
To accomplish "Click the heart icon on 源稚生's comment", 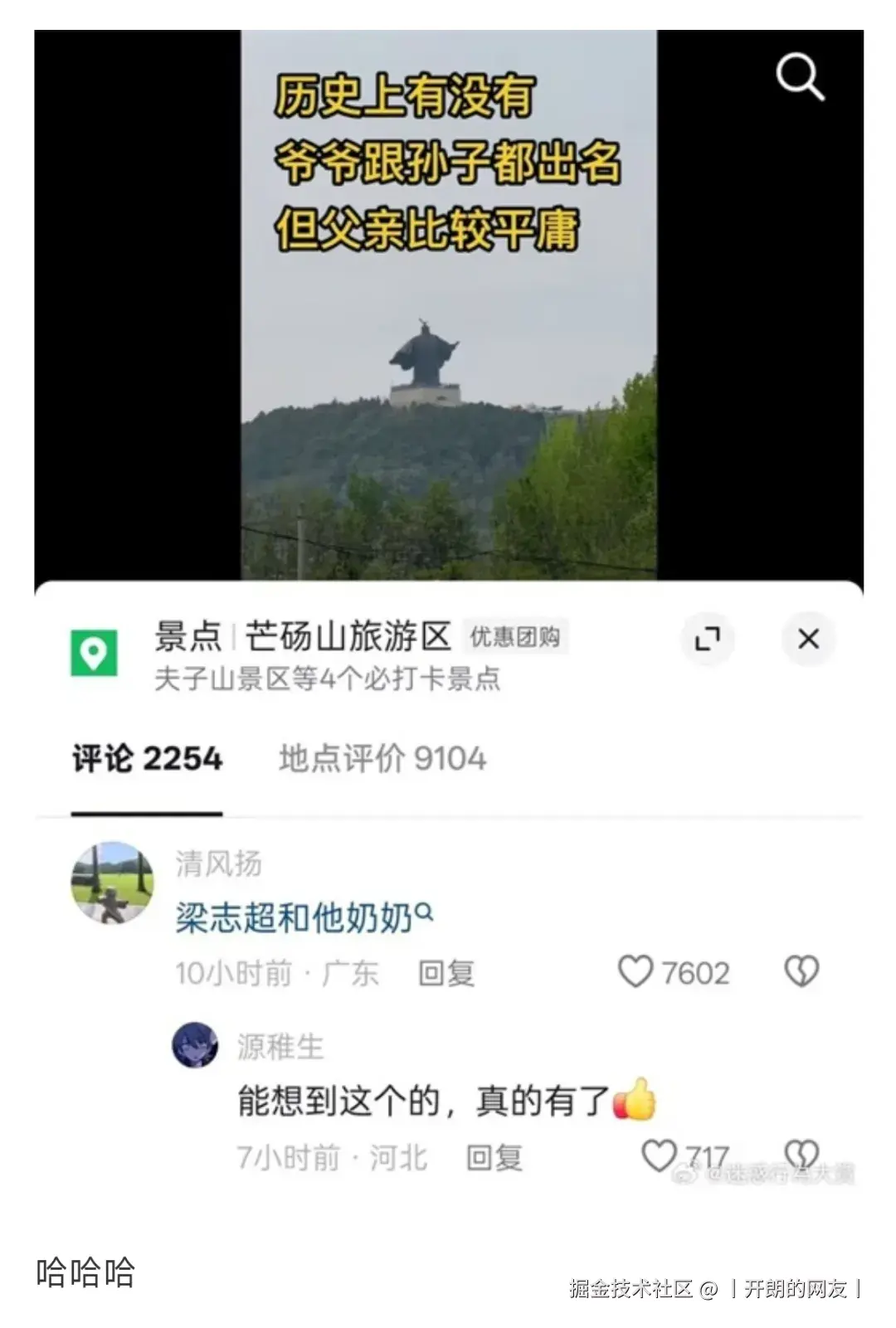I will [661, 1151].
